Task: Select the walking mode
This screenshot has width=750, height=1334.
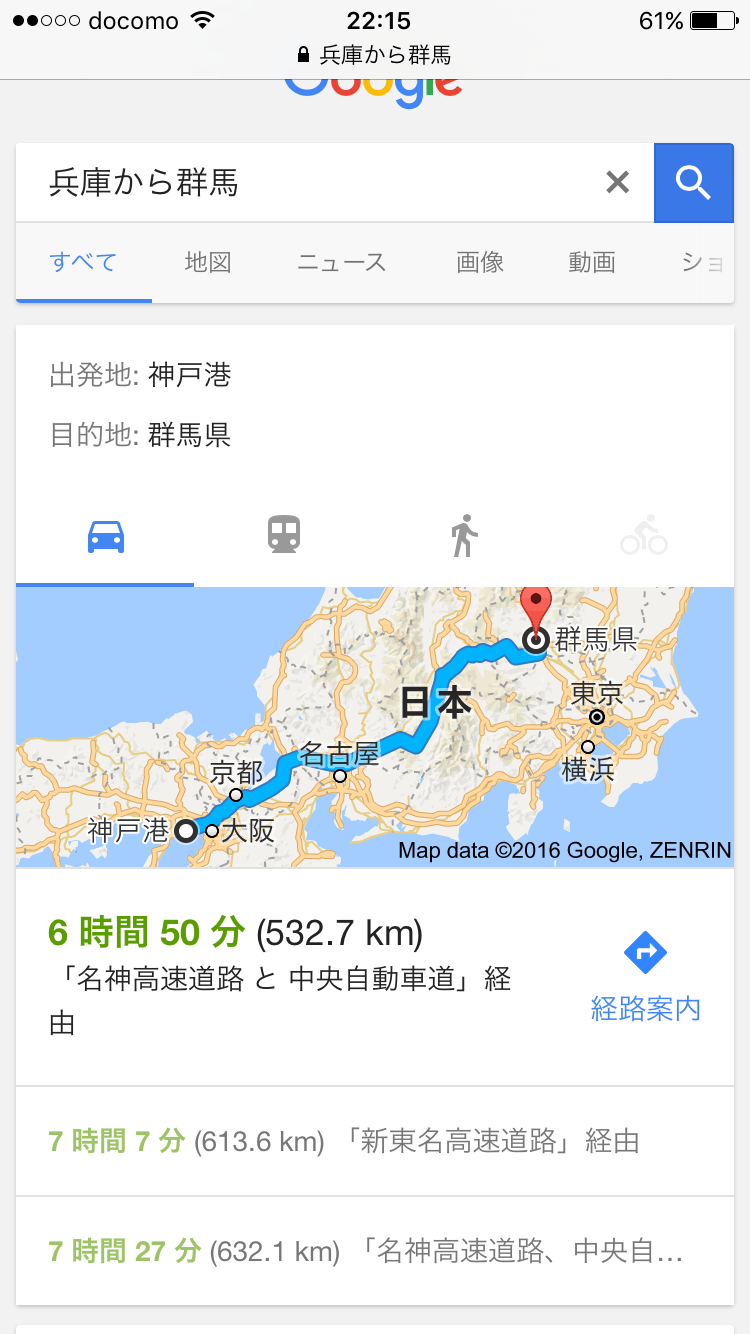Action: [463, 537]
